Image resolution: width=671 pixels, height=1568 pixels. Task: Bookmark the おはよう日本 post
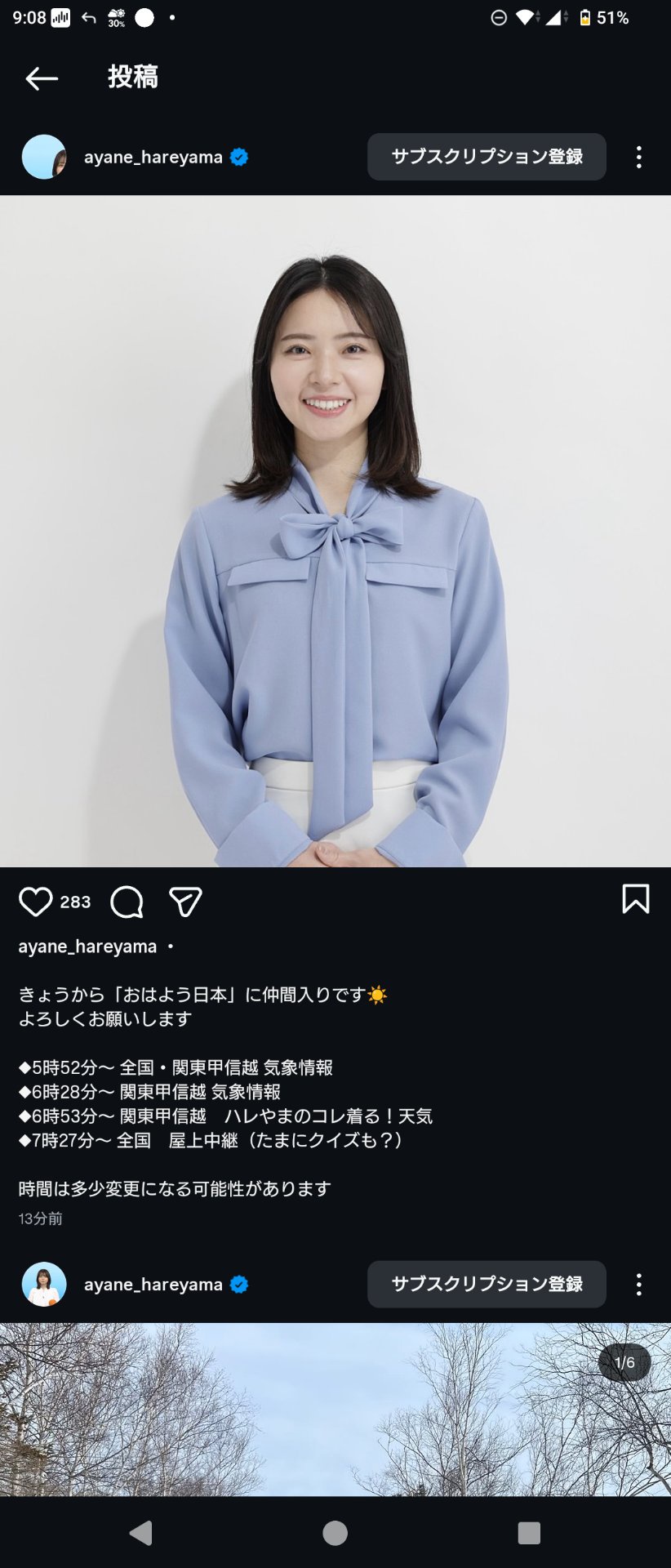pyautogui.click(x=635, y=899)
